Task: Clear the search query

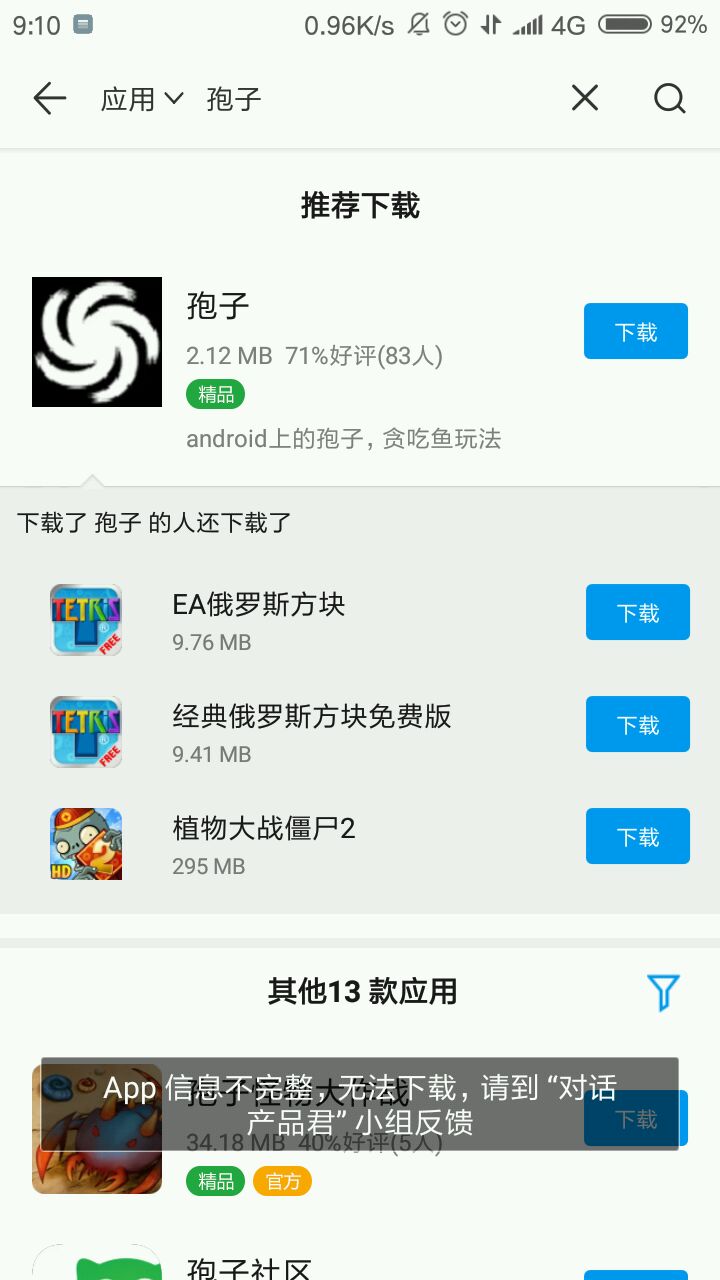Action: 585,98
